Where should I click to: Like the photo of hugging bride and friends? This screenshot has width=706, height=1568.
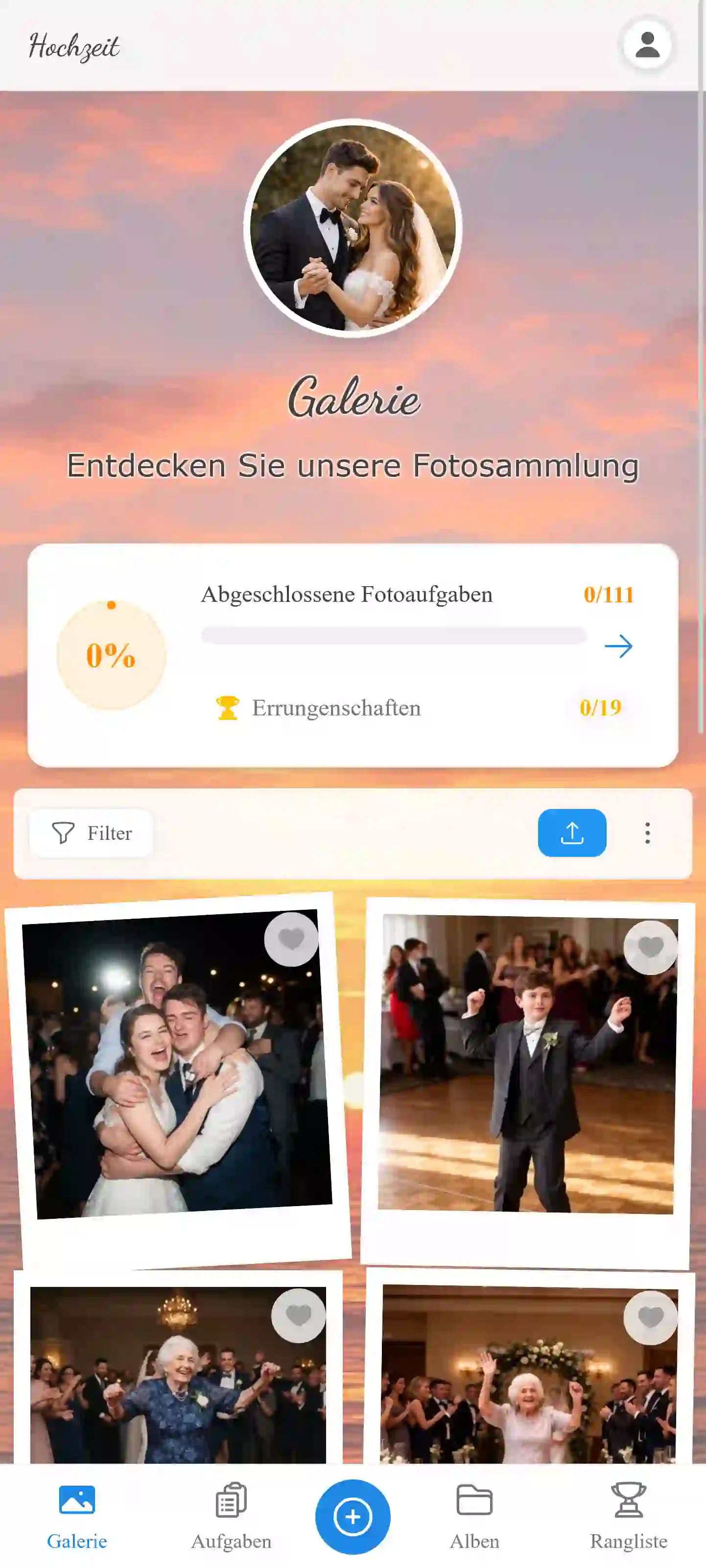pos(291,939)
